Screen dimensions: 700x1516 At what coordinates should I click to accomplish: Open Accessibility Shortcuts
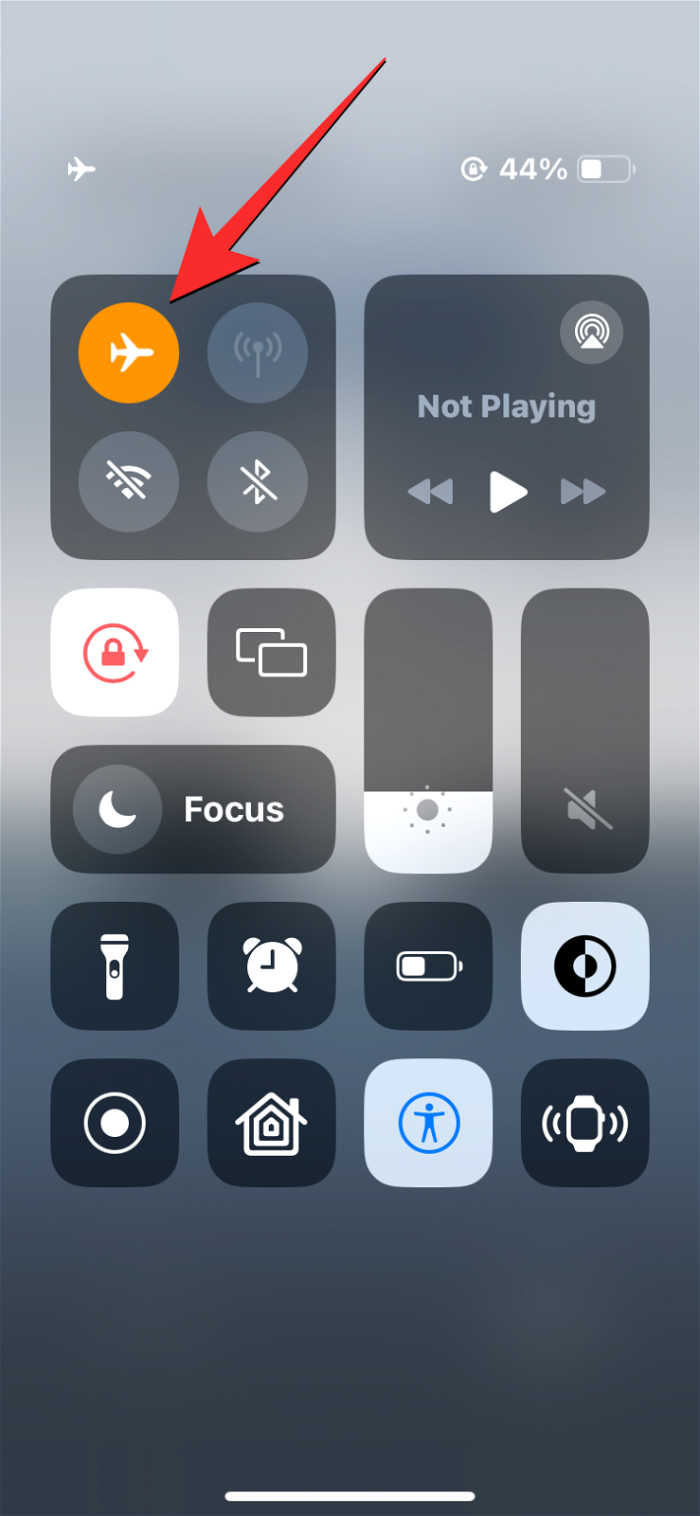[x=428, y=1123]
